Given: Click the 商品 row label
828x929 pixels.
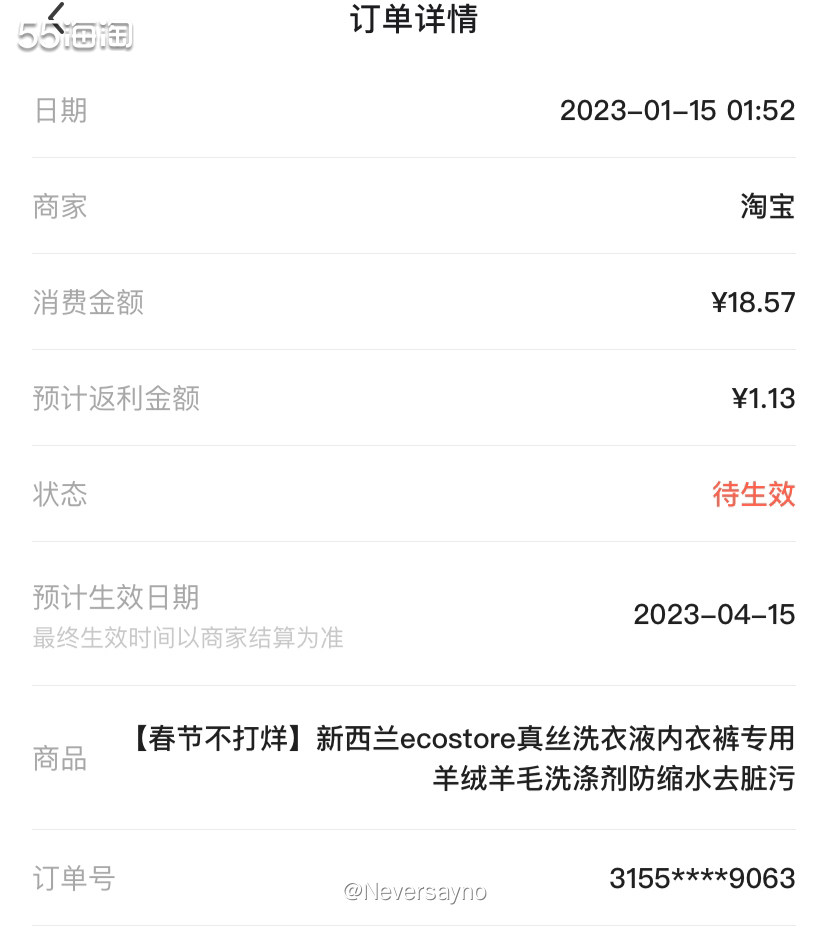Looking at the screenshot, I should pos(61,760).
